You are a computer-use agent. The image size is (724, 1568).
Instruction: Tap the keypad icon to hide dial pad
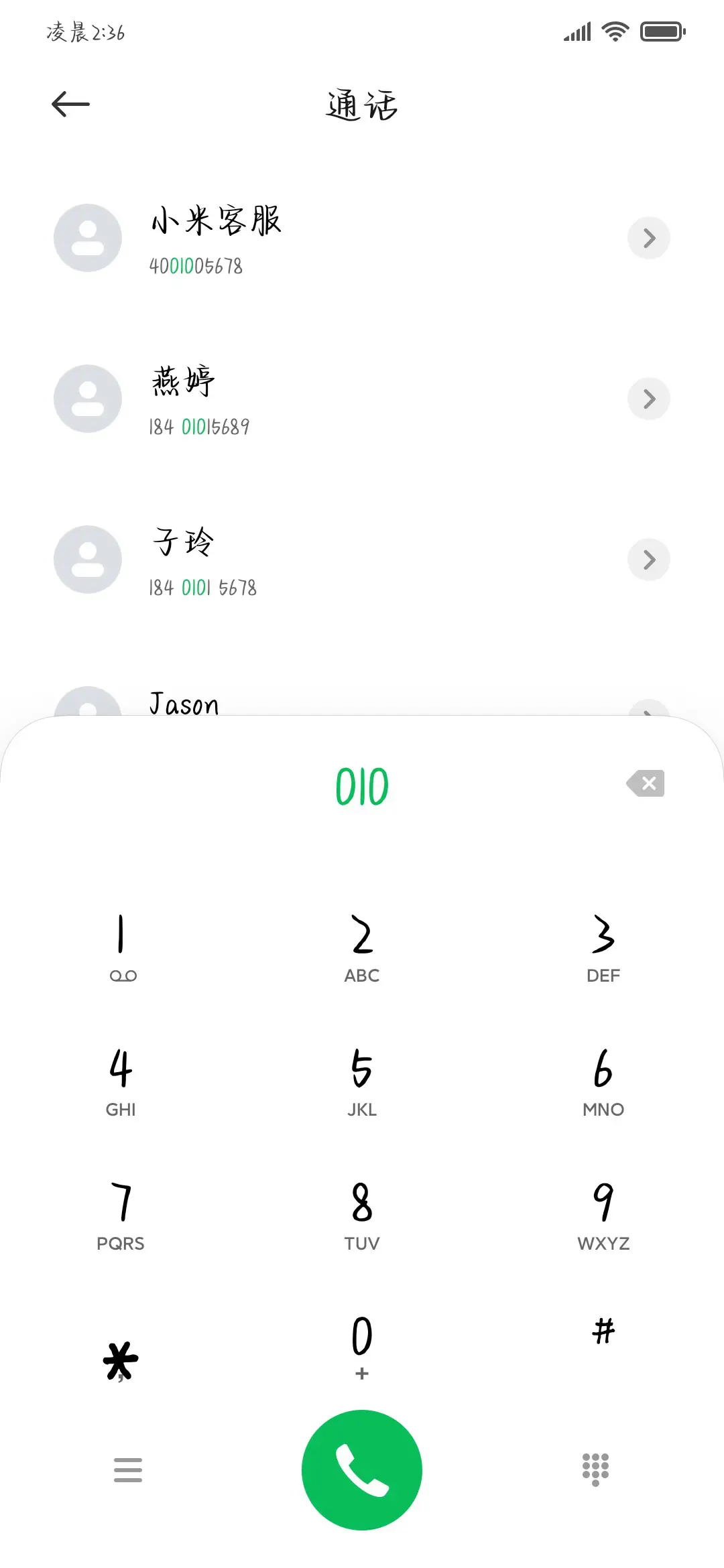595,1469
